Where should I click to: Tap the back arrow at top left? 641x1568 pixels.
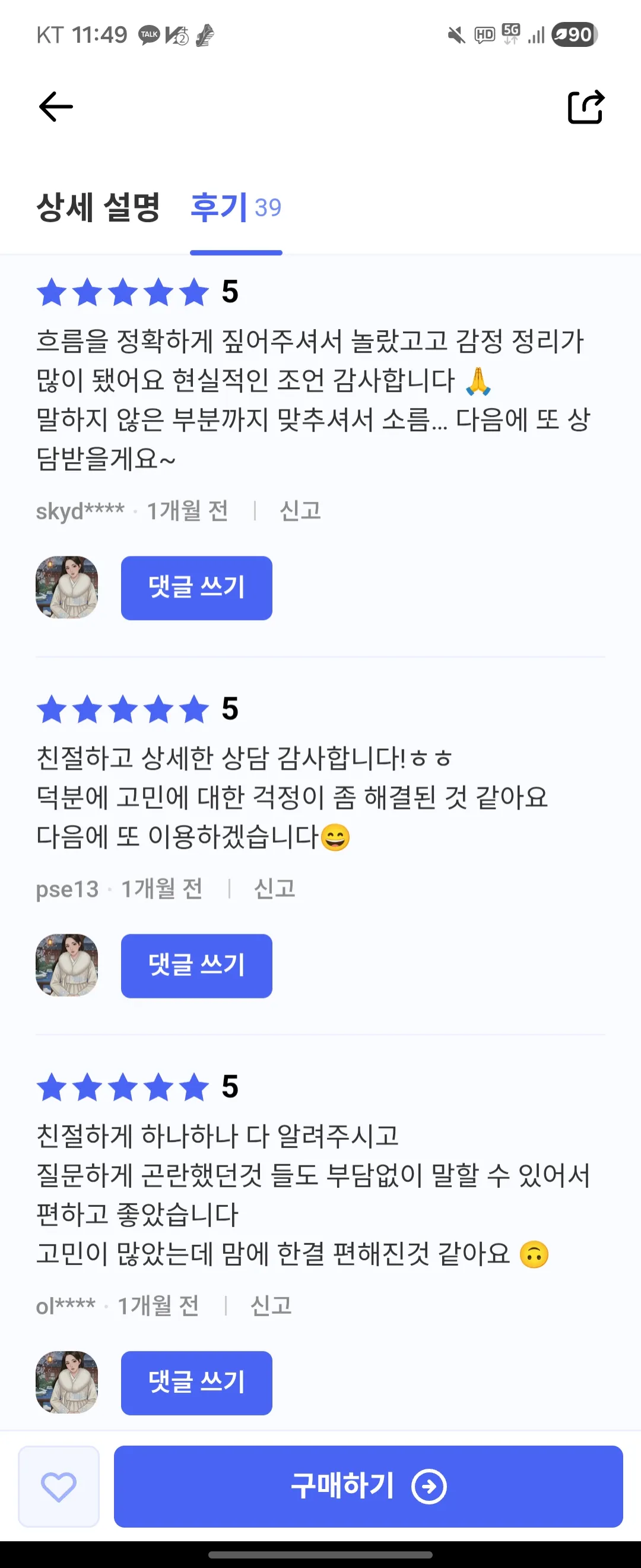point(55,106)
